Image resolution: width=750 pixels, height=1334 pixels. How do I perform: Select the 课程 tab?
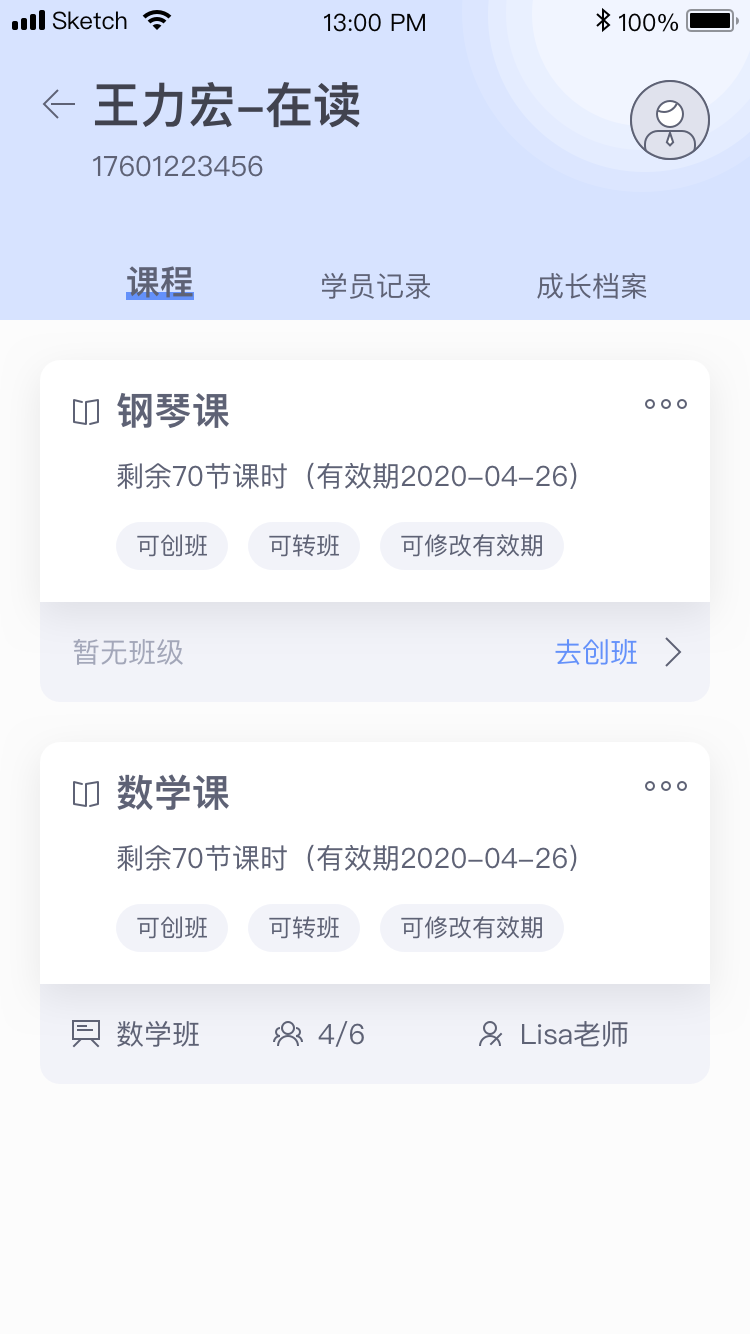coord(160,283)
